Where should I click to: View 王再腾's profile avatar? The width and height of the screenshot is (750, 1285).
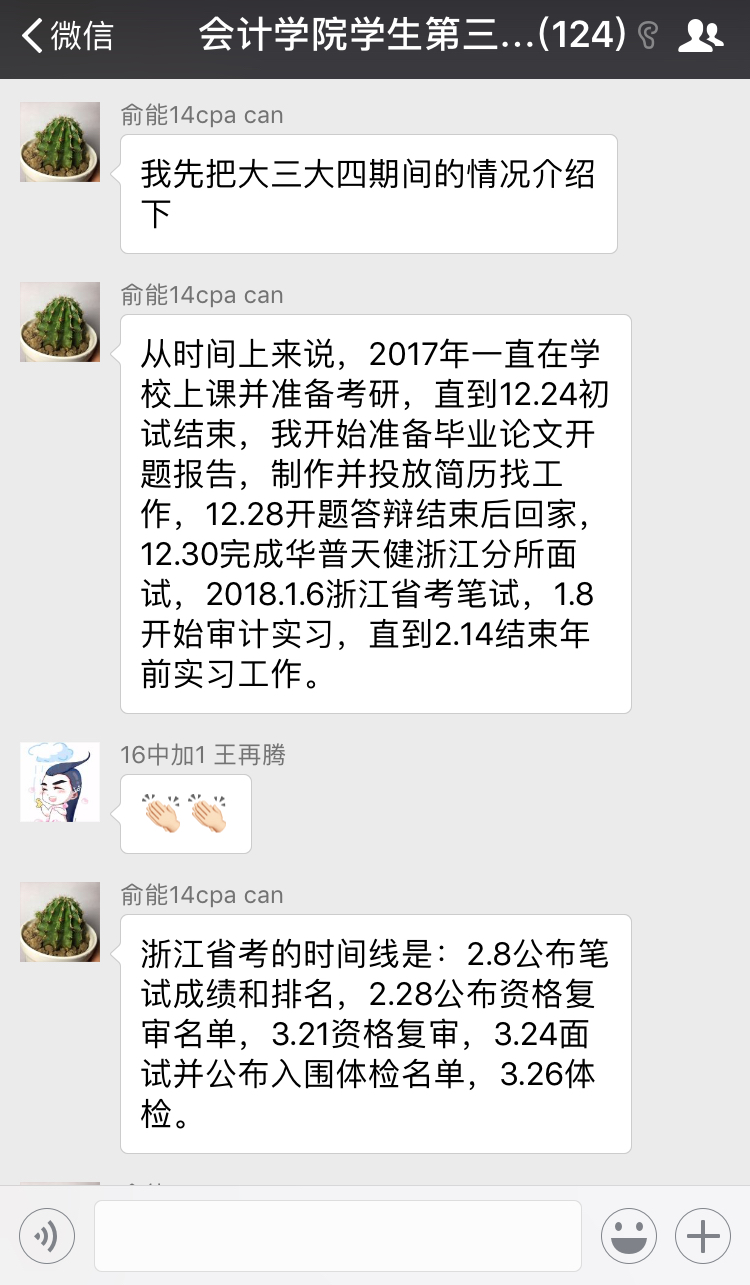click(x=60, y=782)
